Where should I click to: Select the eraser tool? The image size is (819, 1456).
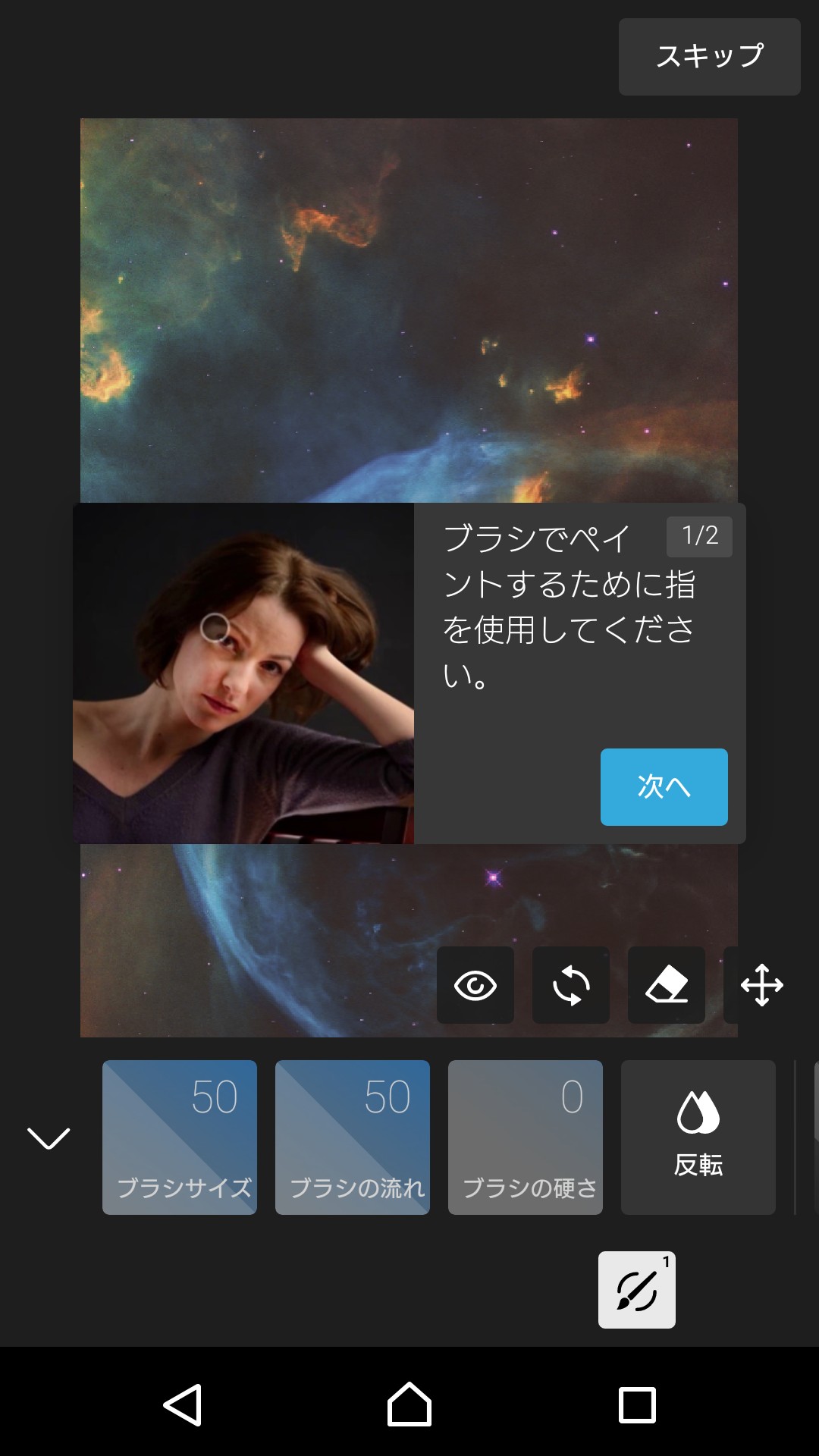pyautogui.click(x=667, y=985)
